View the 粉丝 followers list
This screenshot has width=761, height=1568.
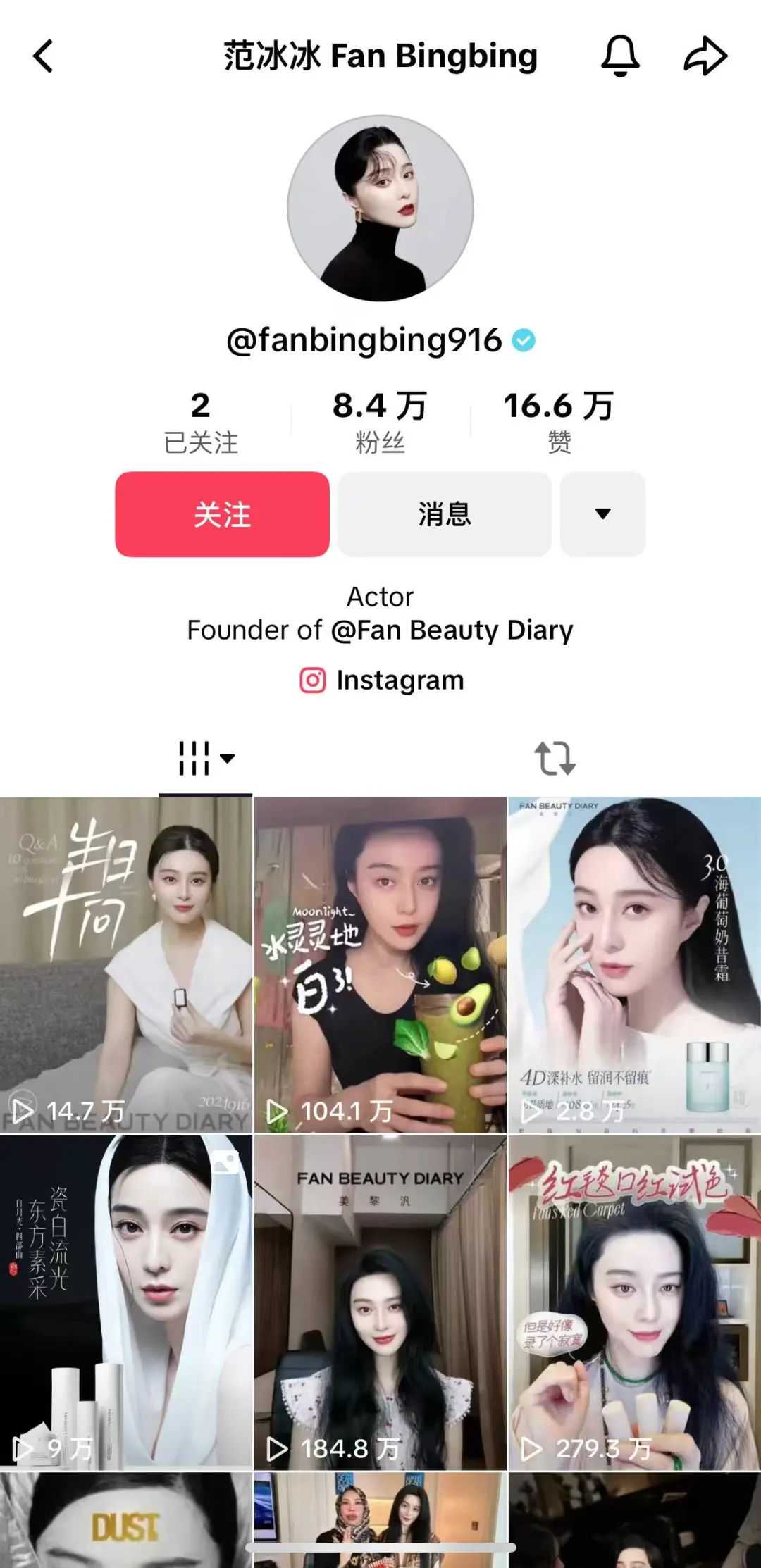coord(380,423)
